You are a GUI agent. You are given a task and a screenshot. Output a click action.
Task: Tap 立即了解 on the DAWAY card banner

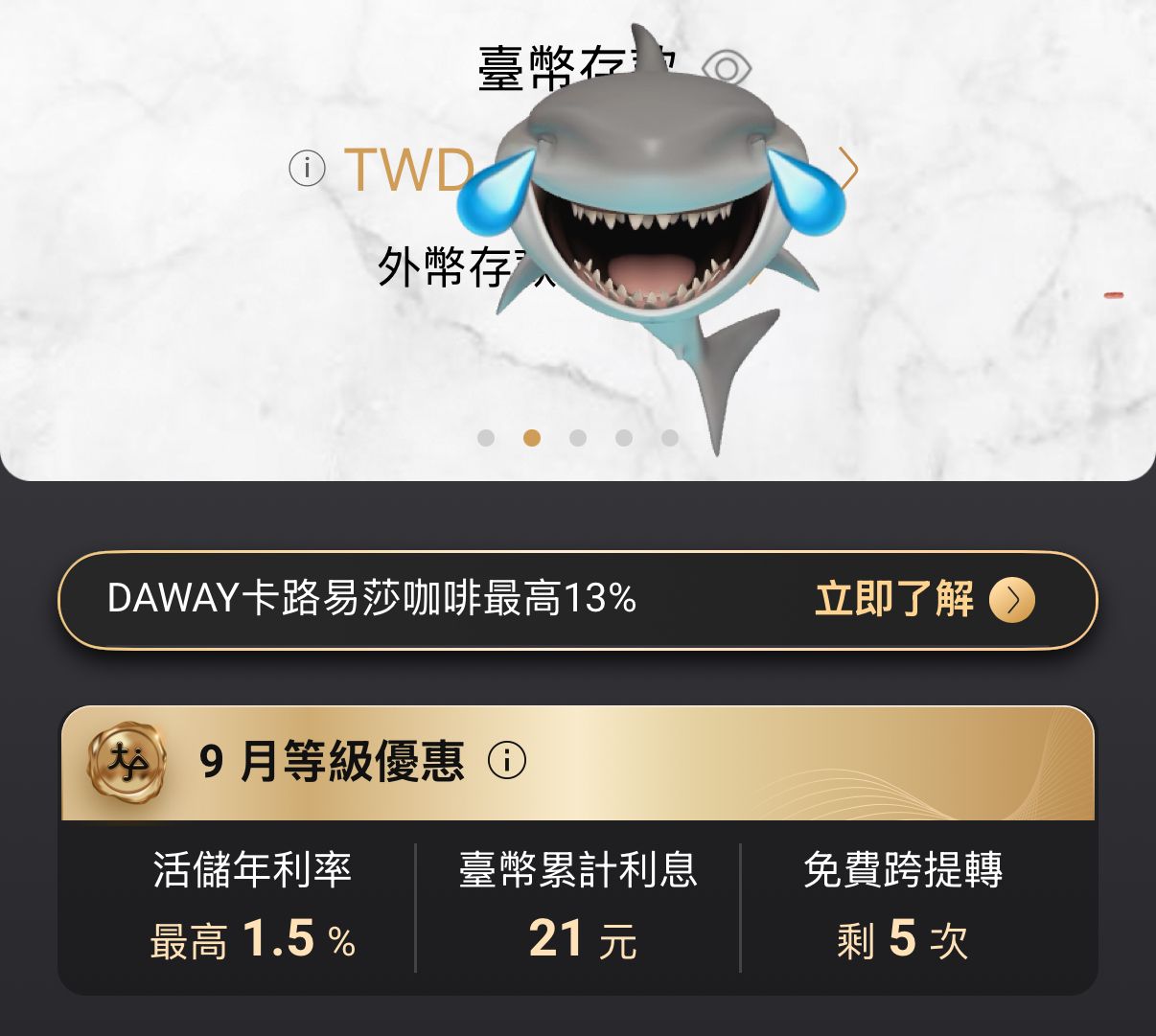point(924,600)
